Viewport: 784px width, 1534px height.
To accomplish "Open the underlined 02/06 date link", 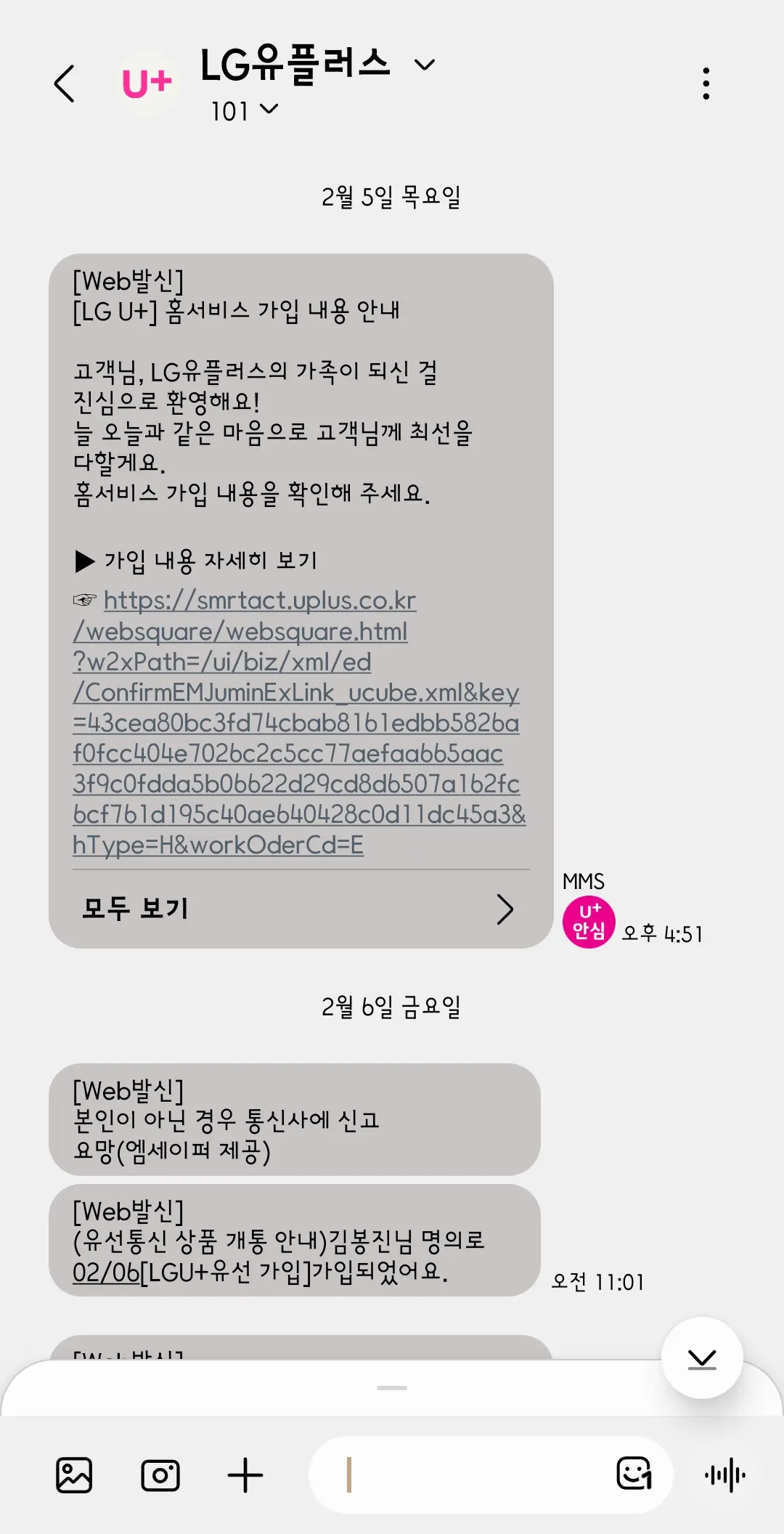I will pyautogui.click(x=105, y=1272).
